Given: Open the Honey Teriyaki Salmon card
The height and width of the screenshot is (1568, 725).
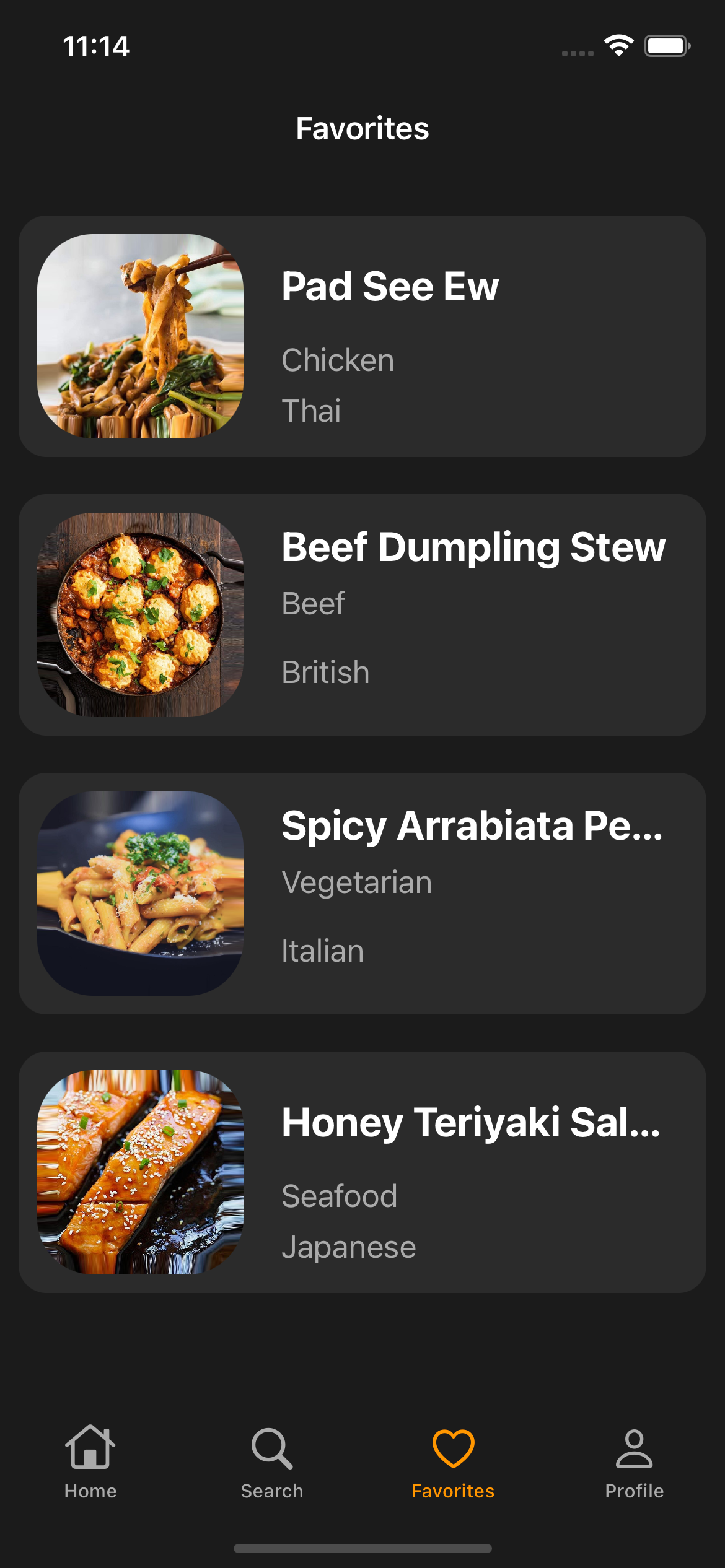Looking at the screenshot, I should tap(362, 1172).
